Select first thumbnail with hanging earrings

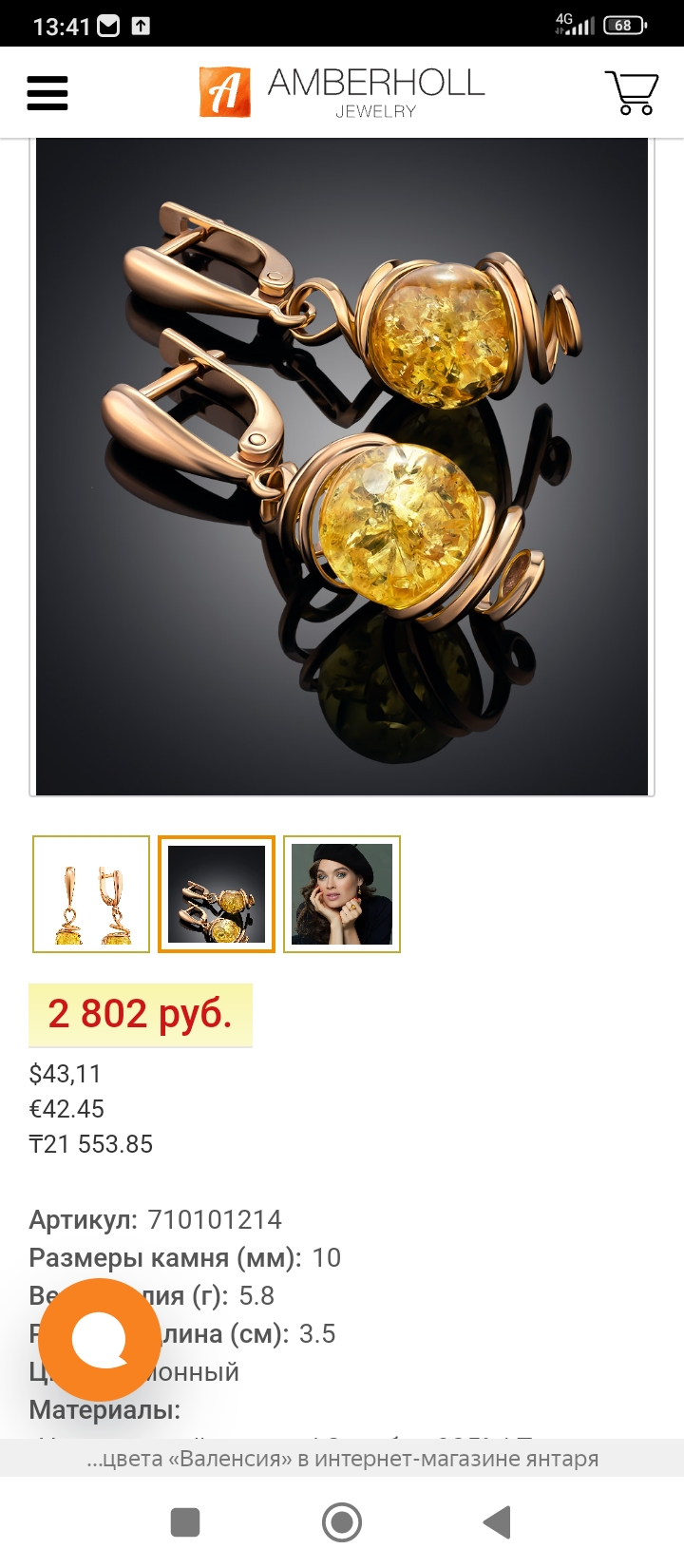pos(91,893)
